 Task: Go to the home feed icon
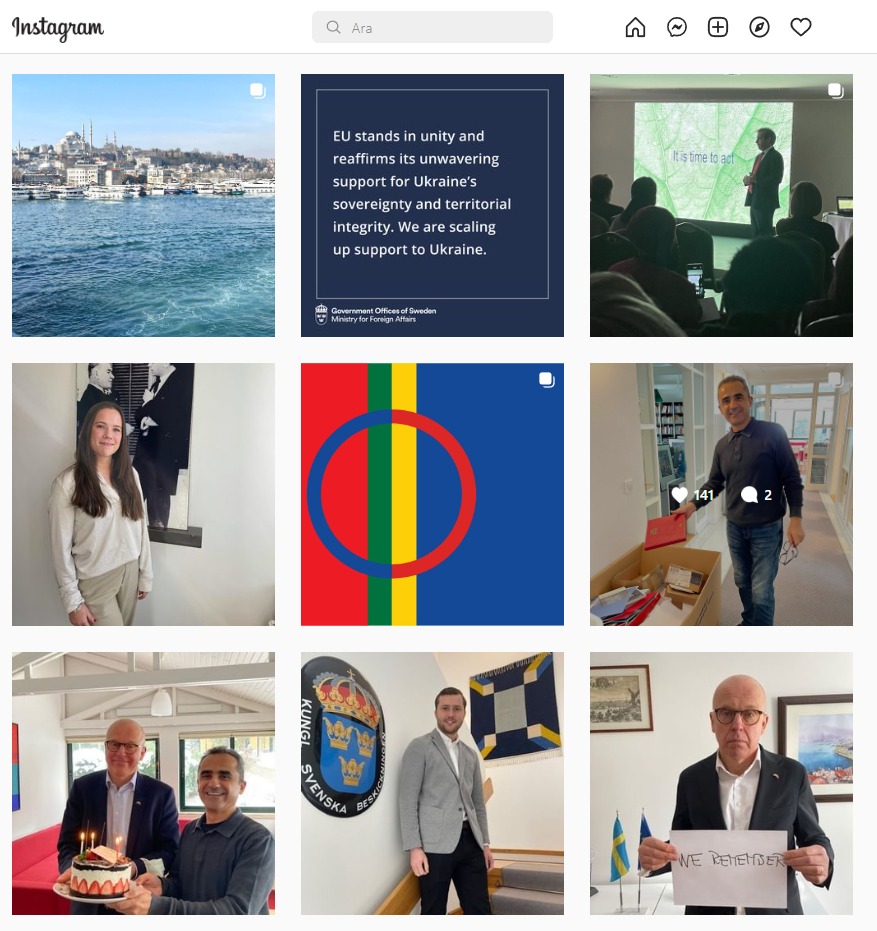(635, 28)
